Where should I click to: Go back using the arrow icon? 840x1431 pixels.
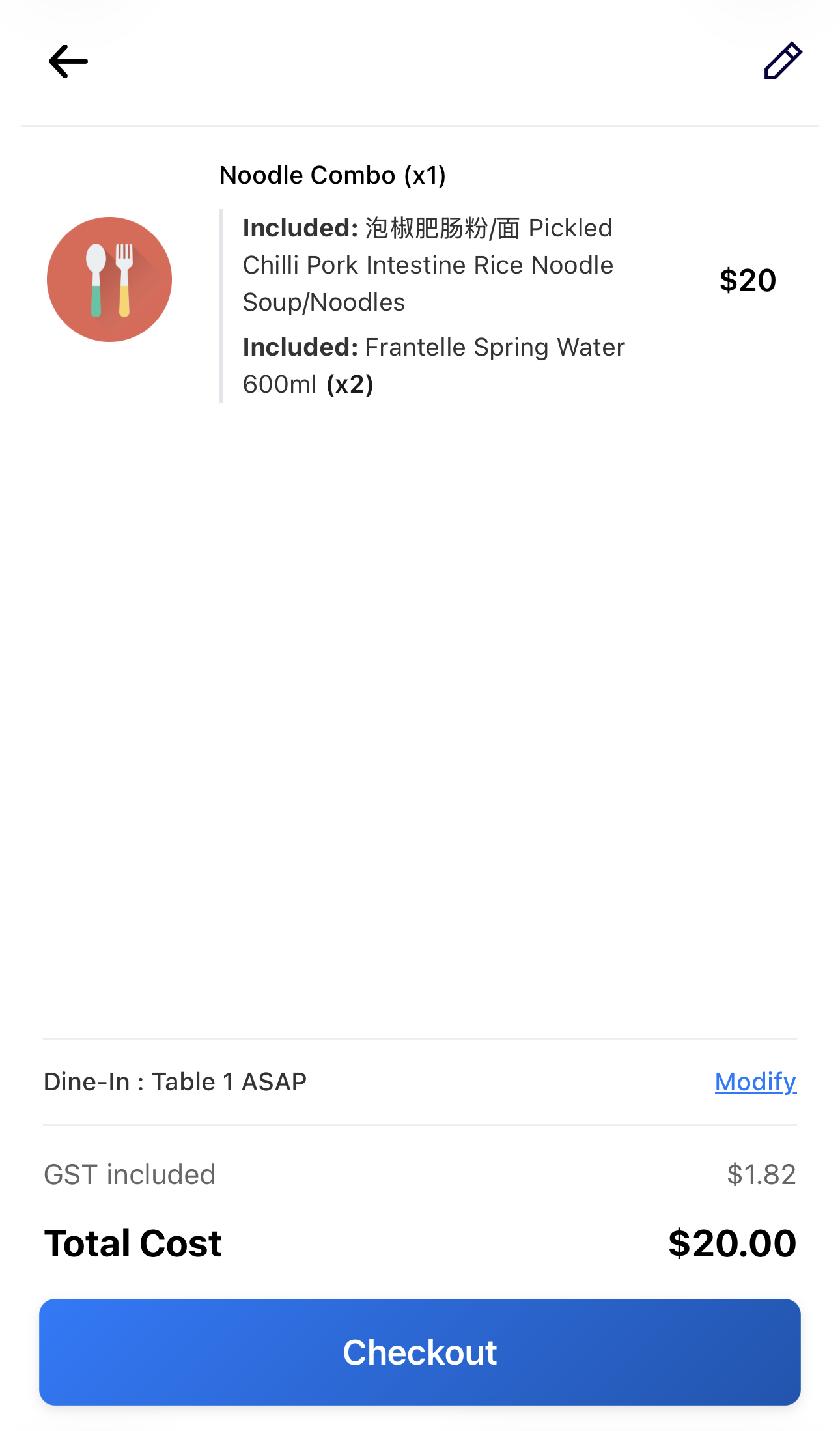click(68, 61)
